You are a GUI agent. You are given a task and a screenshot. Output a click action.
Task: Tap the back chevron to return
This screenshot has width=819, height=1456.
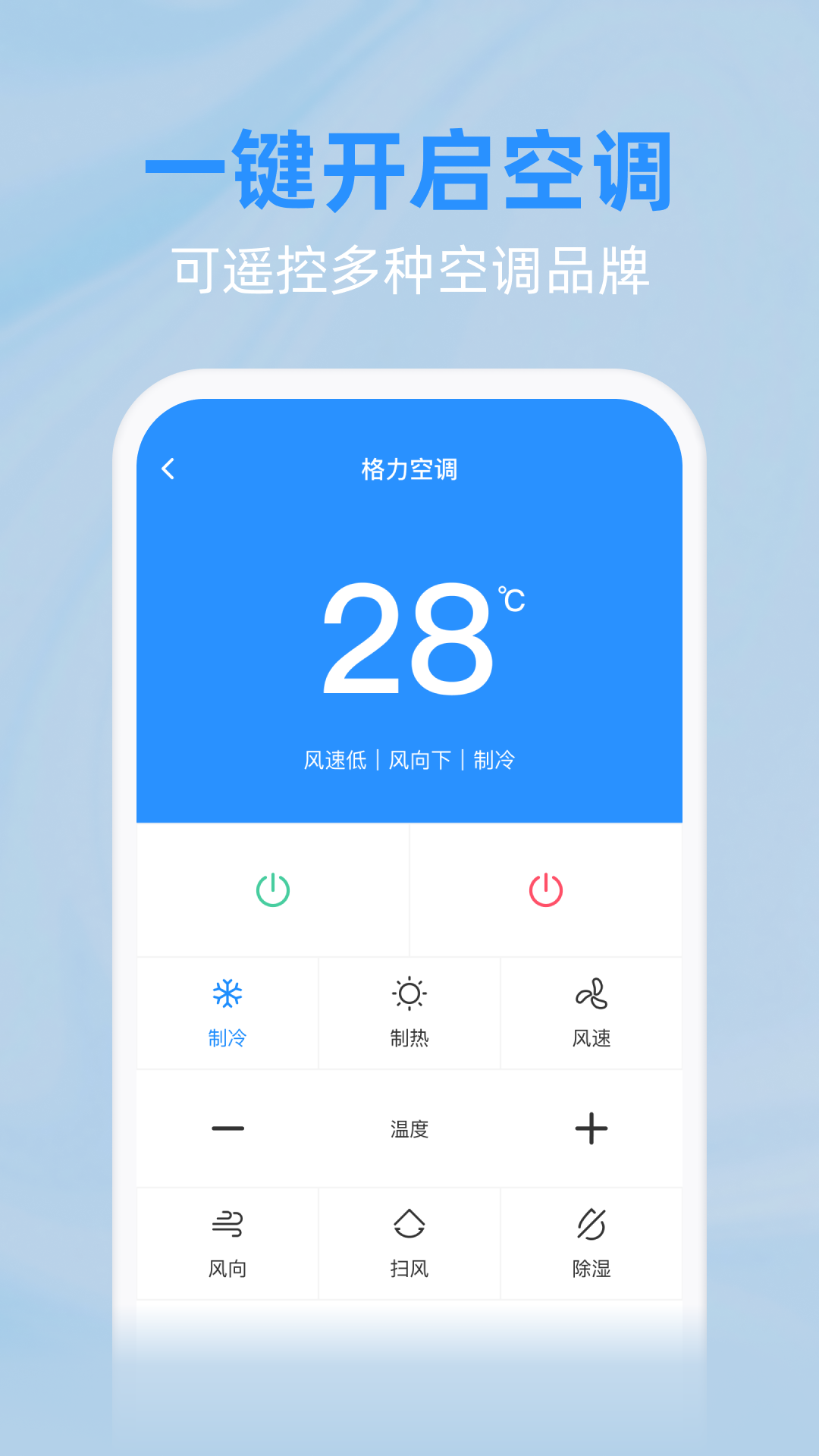point(168,470)
